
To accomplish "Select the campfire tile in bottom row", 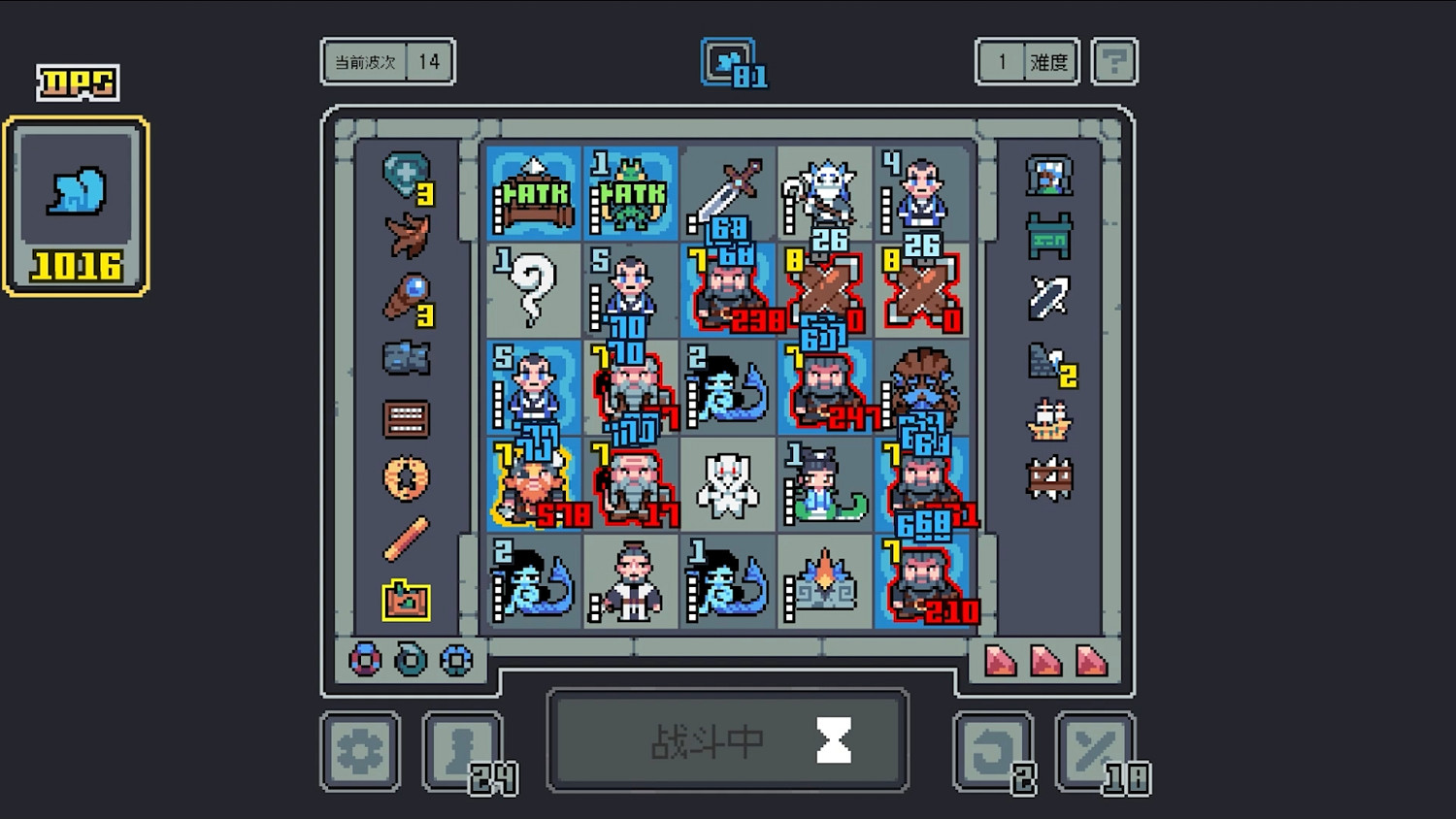I will [824, 581].
